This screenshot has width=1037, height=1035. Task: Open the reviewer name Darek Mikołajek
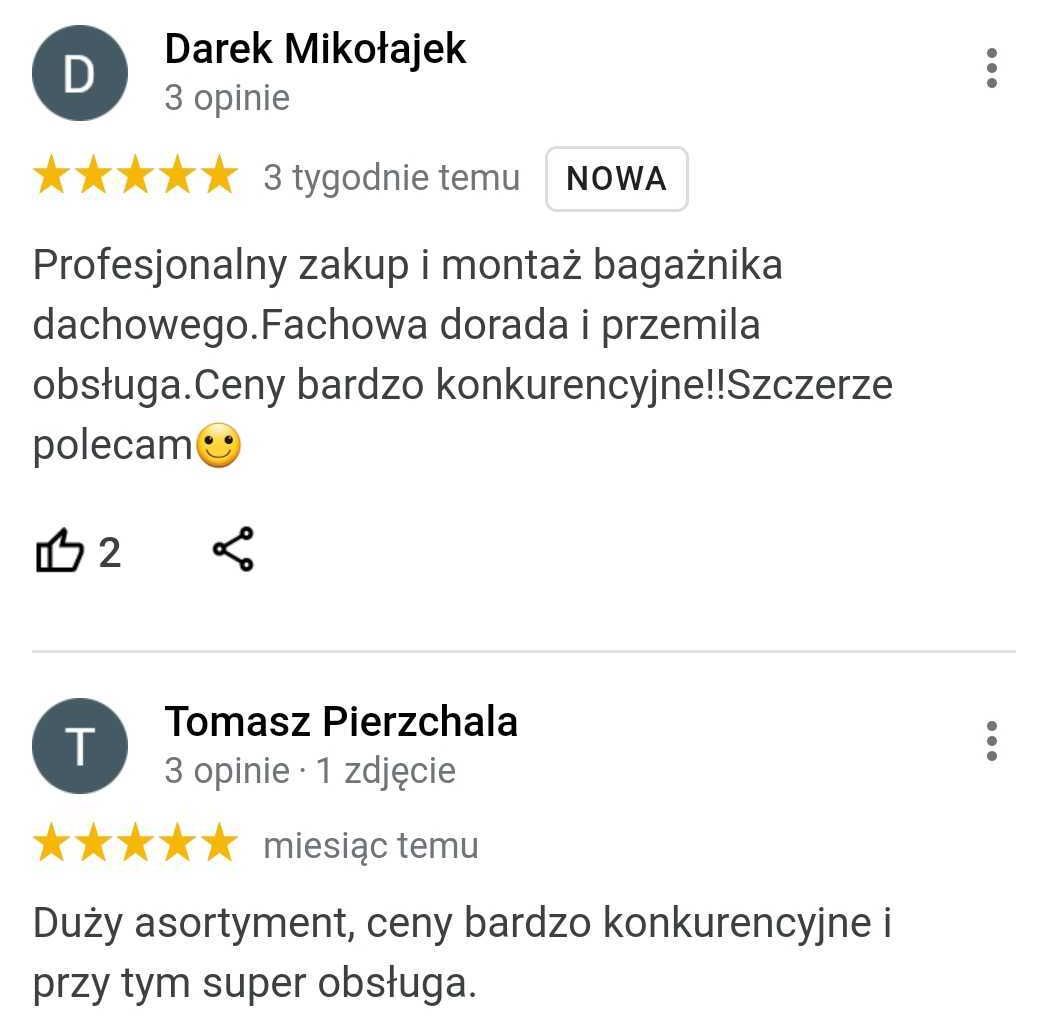315,49
